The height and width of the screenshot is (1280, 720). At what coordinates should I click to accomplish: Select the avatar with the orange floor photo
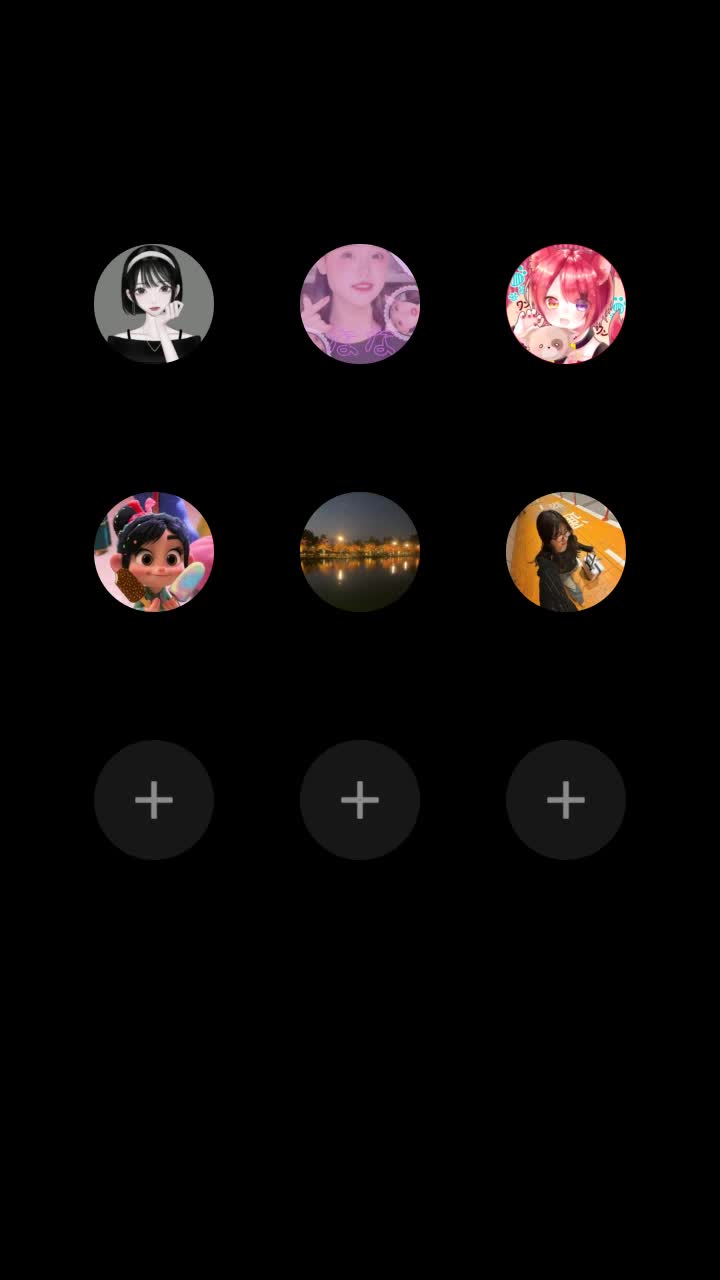pyautogui.click(x=566, y=552)
